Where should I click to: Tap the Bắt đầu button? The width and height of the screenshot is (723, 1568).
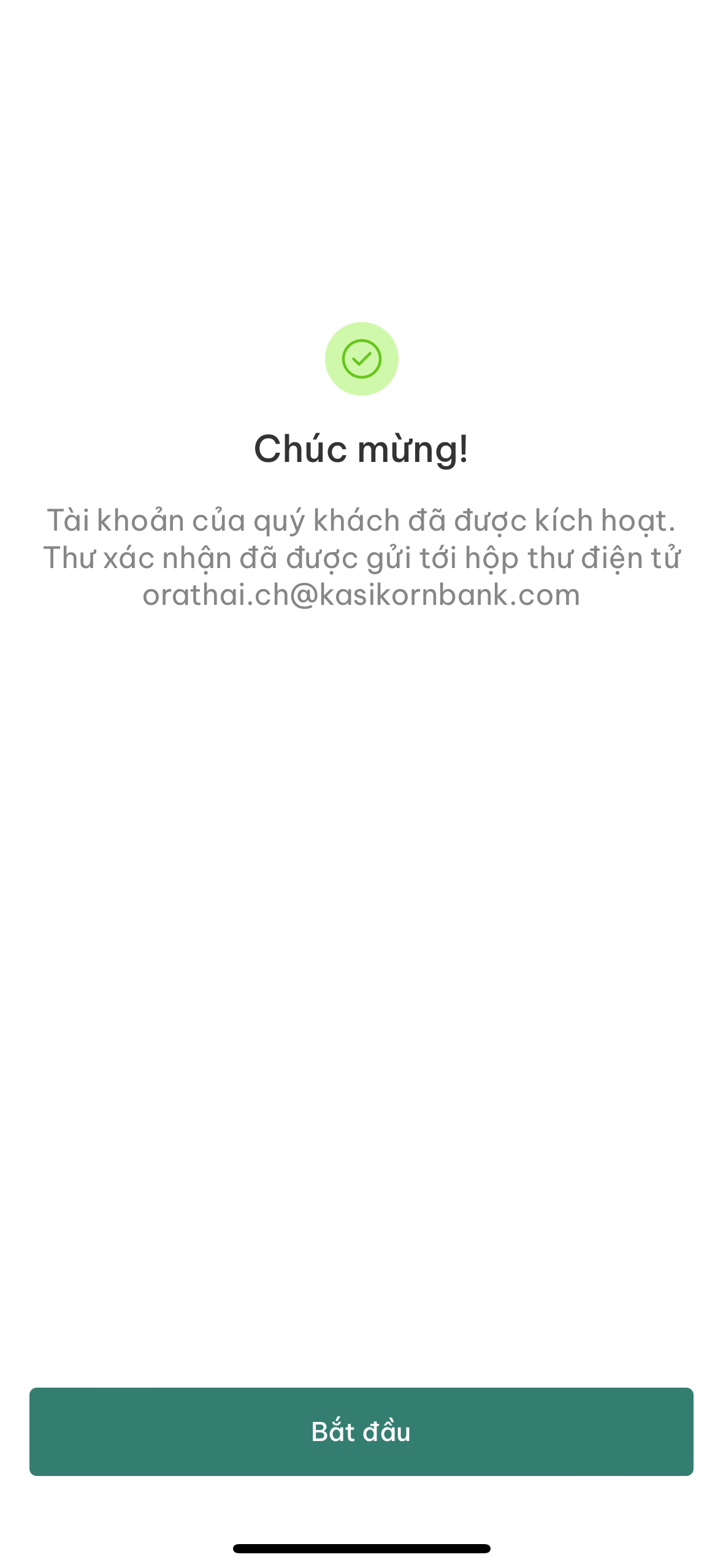point(361,1431)
